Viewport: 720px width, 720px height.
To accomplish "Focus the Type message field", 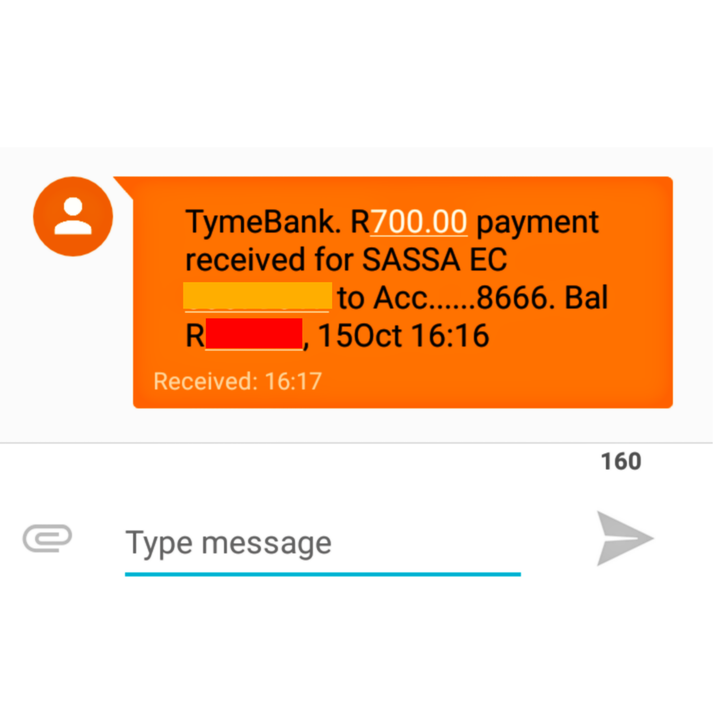I will pyautogui.click(x=322, y=544).
